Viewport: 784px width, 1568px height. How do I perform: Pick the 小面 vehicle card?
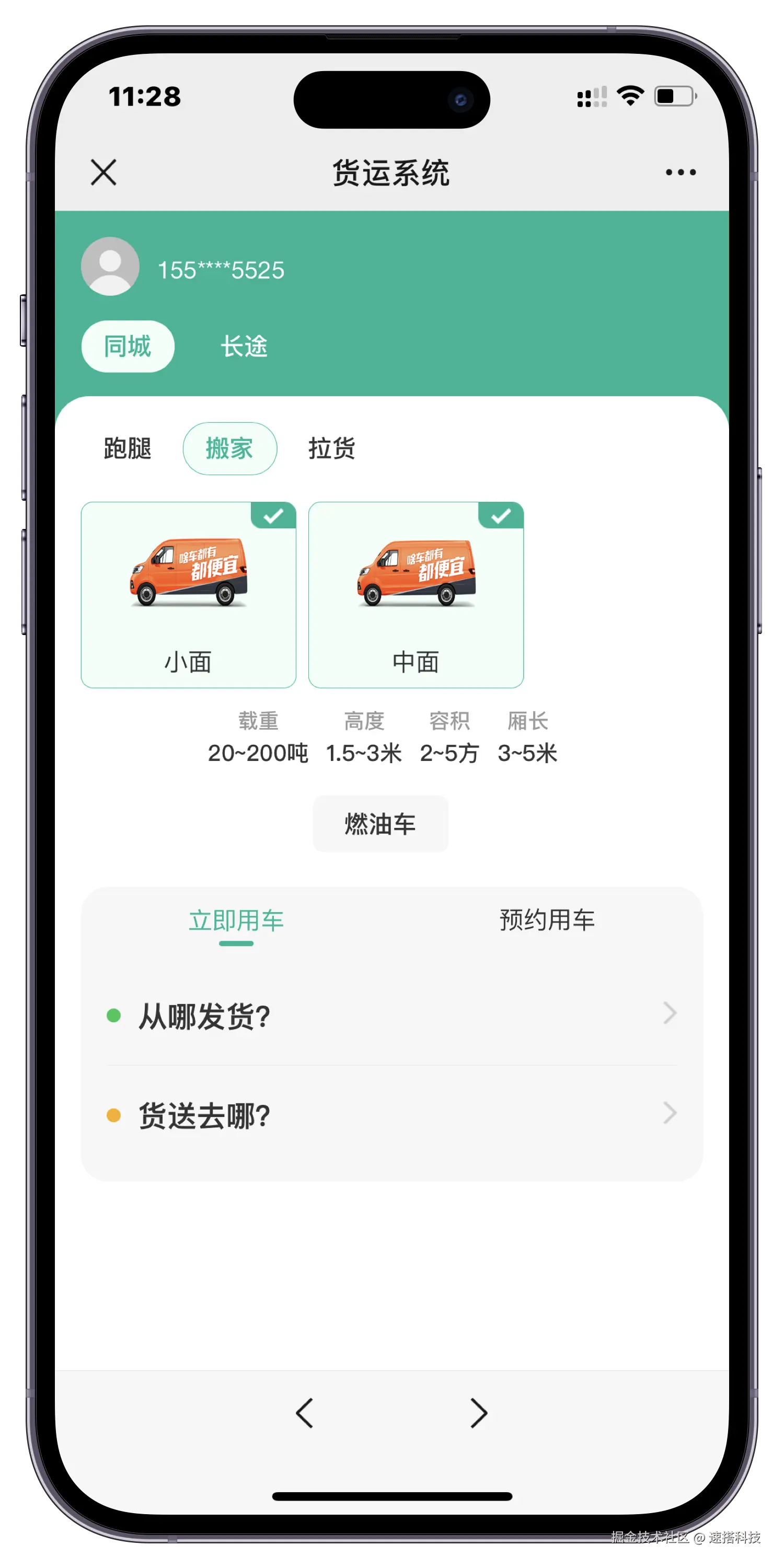tap(188, 595)
